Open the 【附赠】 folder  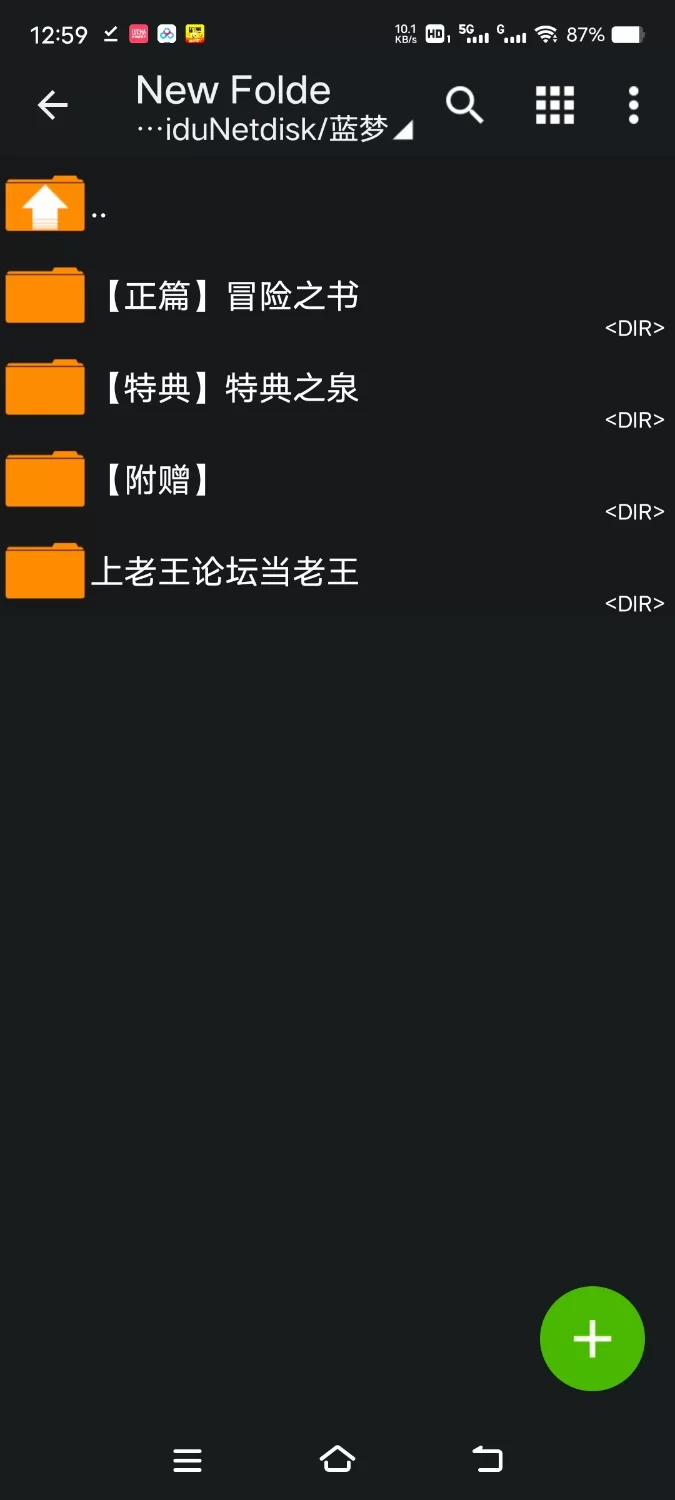pyautogui.click(x=160, y=481)
